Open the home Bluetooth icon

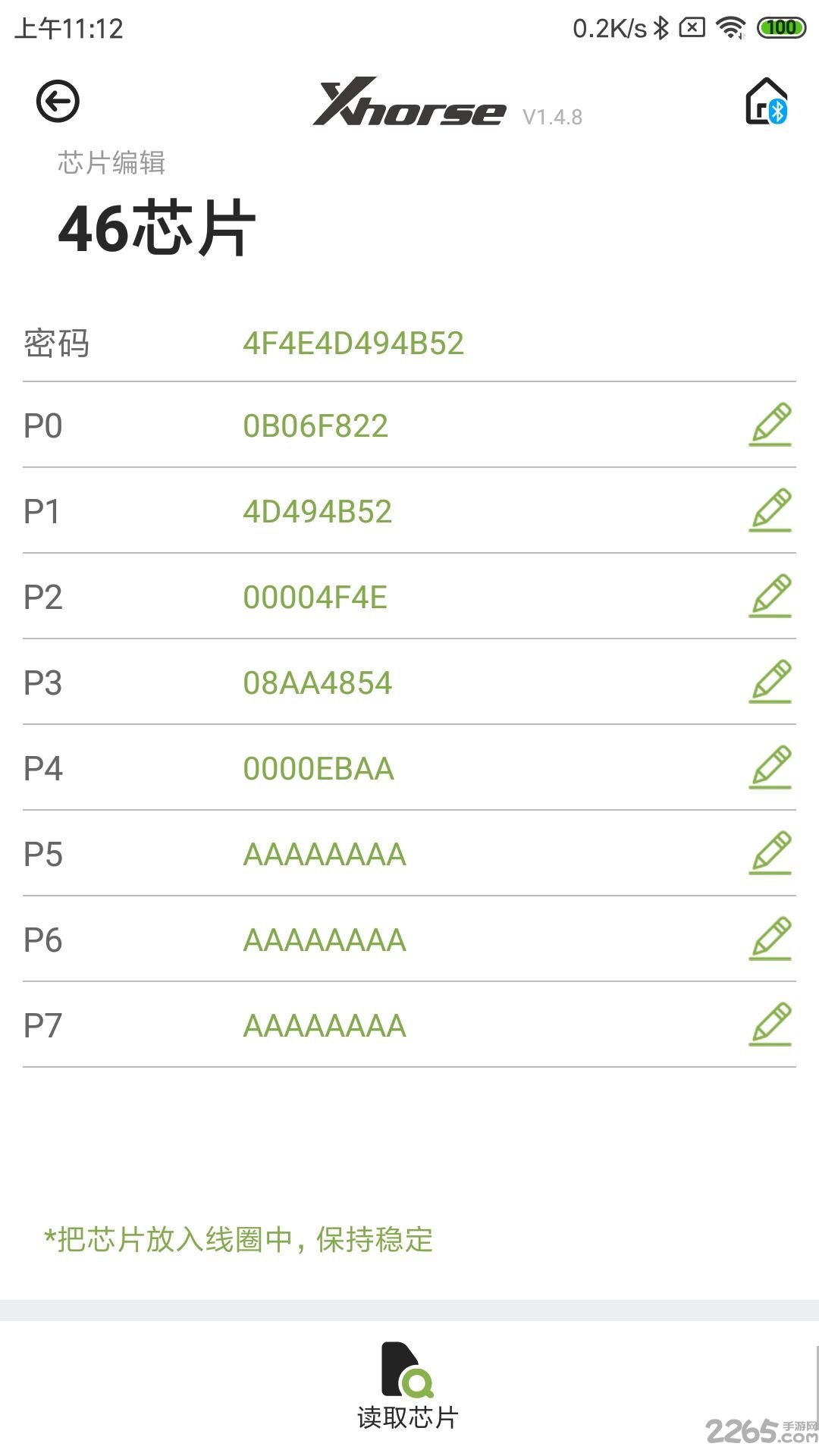tap(766, 102)
